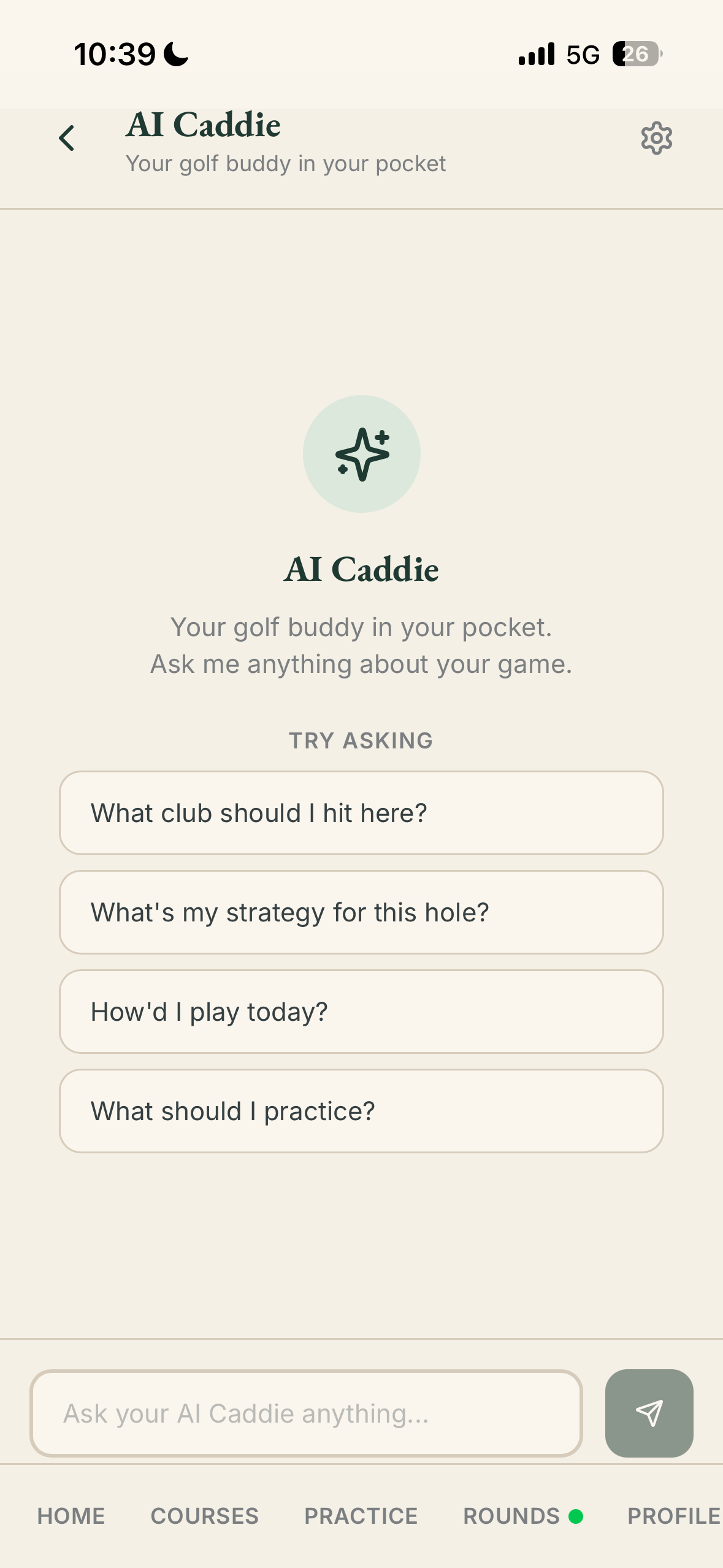Viewport: 723px width, 1568px height.
Task: Tap the 'How'd I play today?' suggestion
Action: tap(361, 1012)
